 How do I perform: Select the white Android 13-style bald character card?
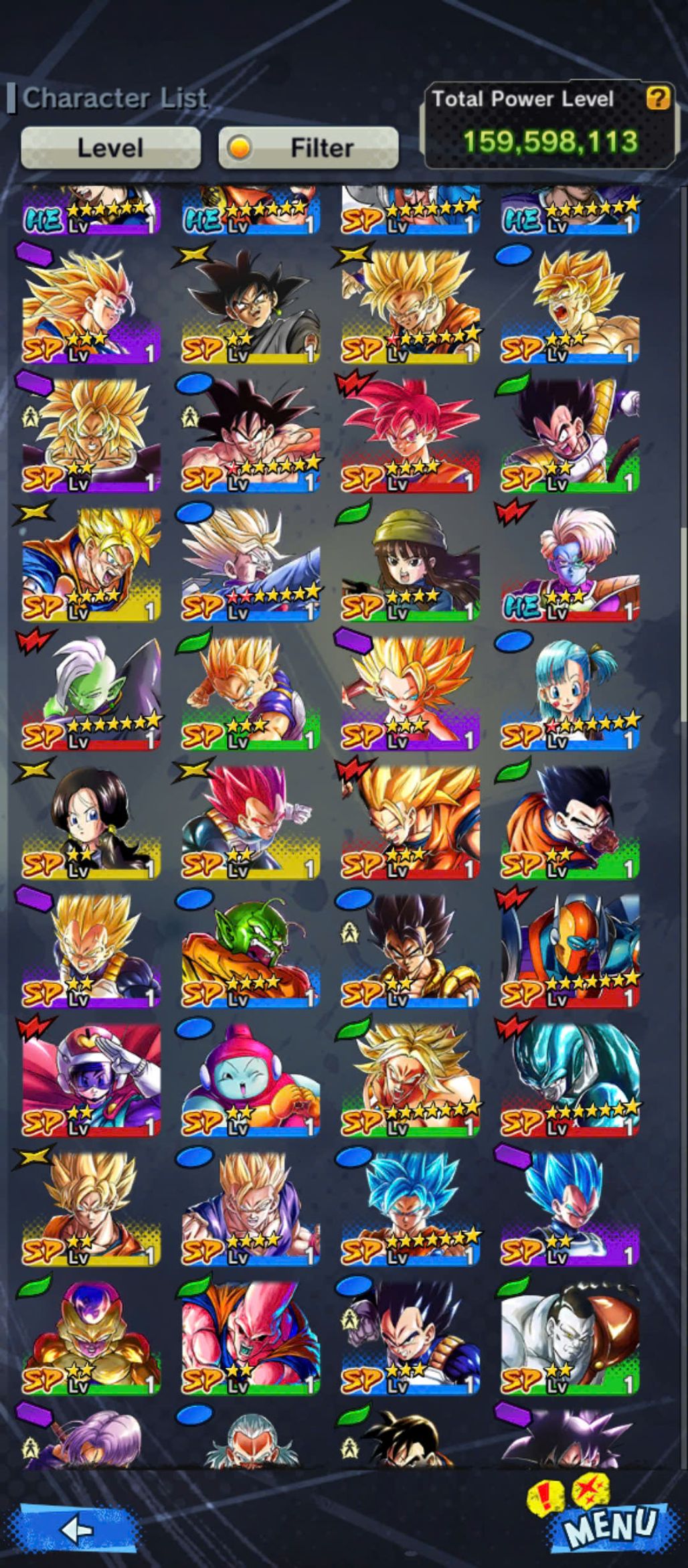click(x=570, y=1336)
